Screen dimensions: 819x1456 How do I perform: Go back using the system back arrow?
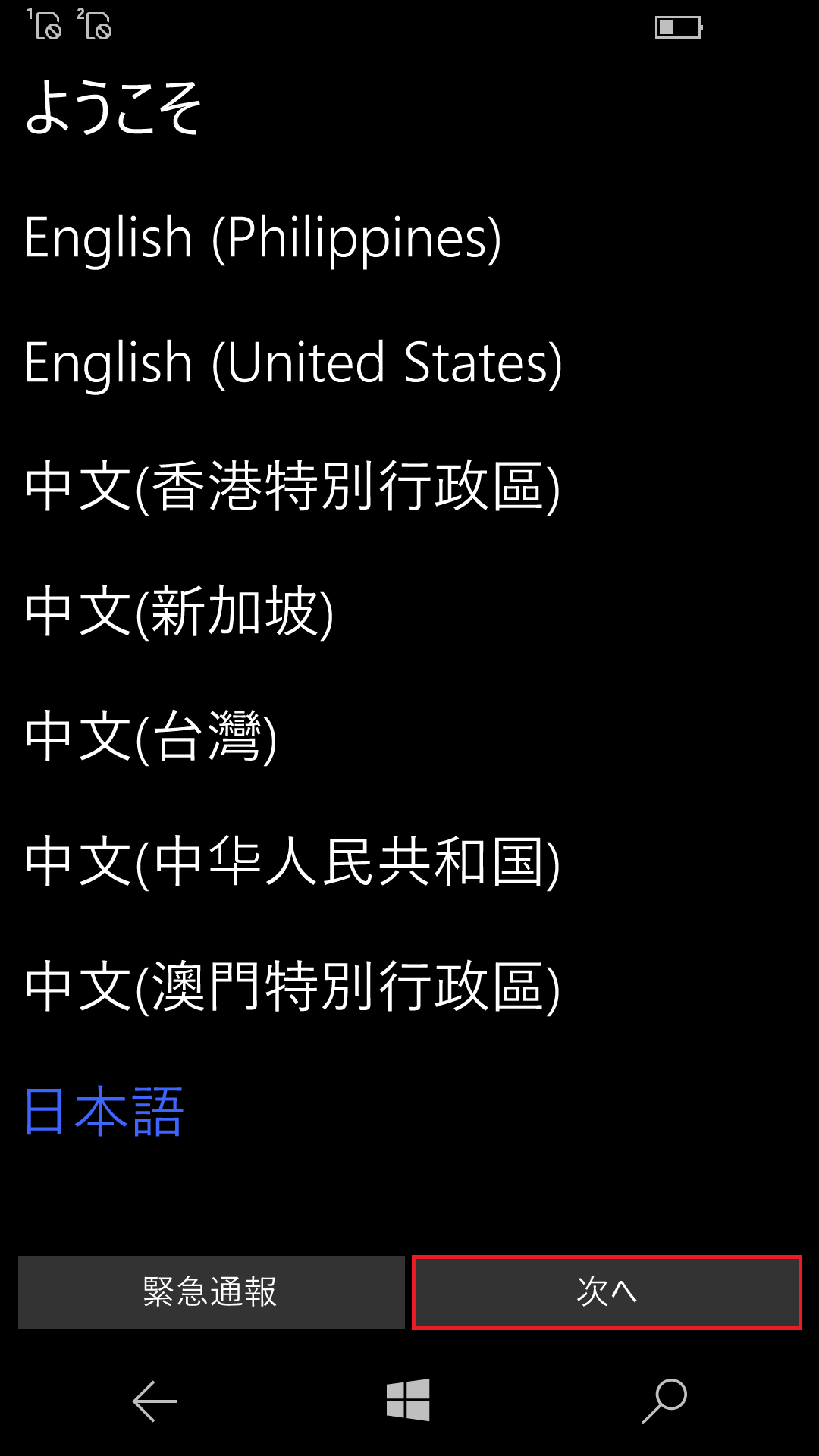click(x=155, y=1401)
